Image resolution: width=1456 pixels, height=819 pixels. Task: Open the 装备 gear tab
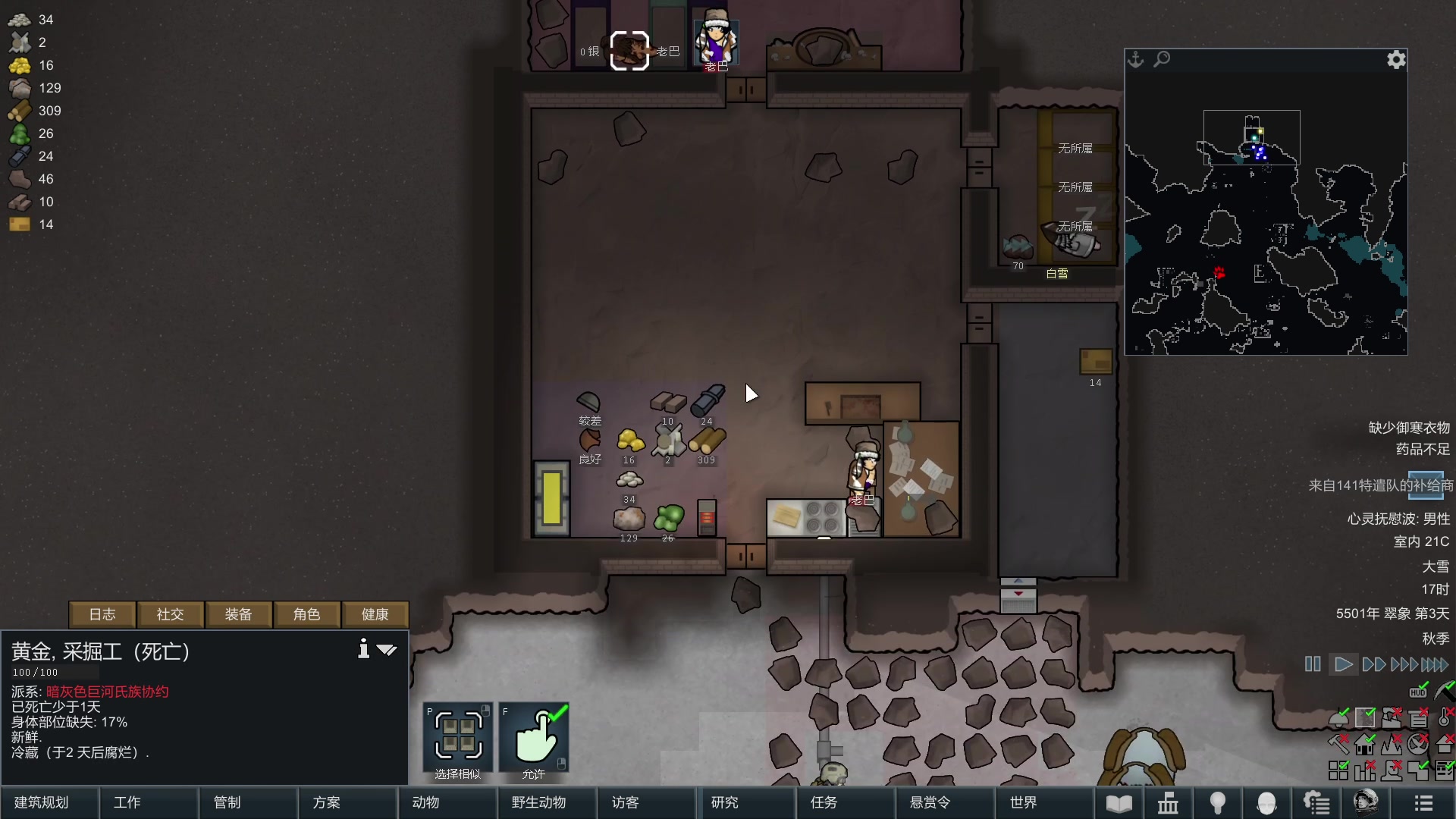click(238, 614)
